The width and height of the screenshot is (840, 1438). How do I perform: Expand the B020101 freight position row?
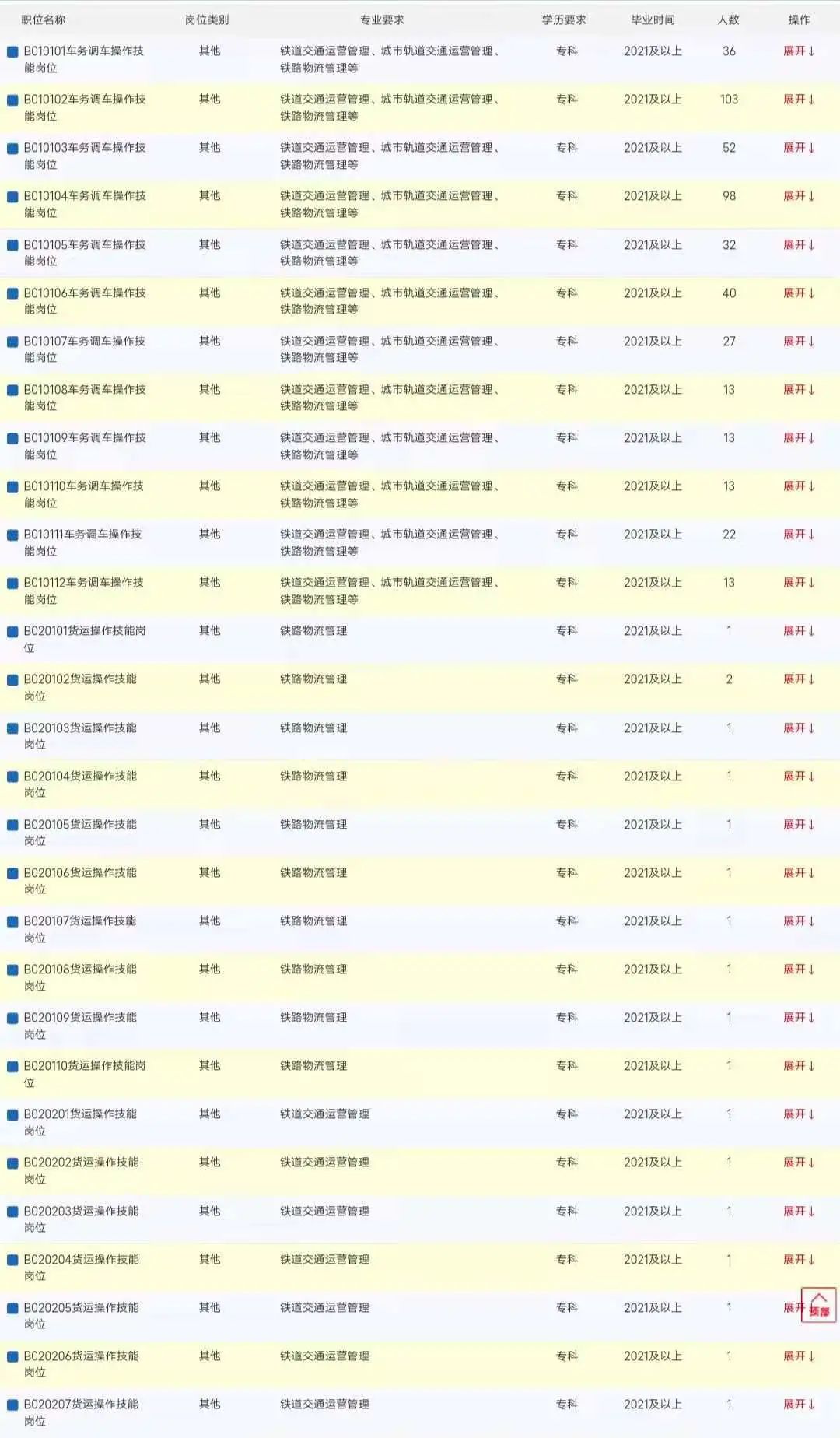pos(799,631)
